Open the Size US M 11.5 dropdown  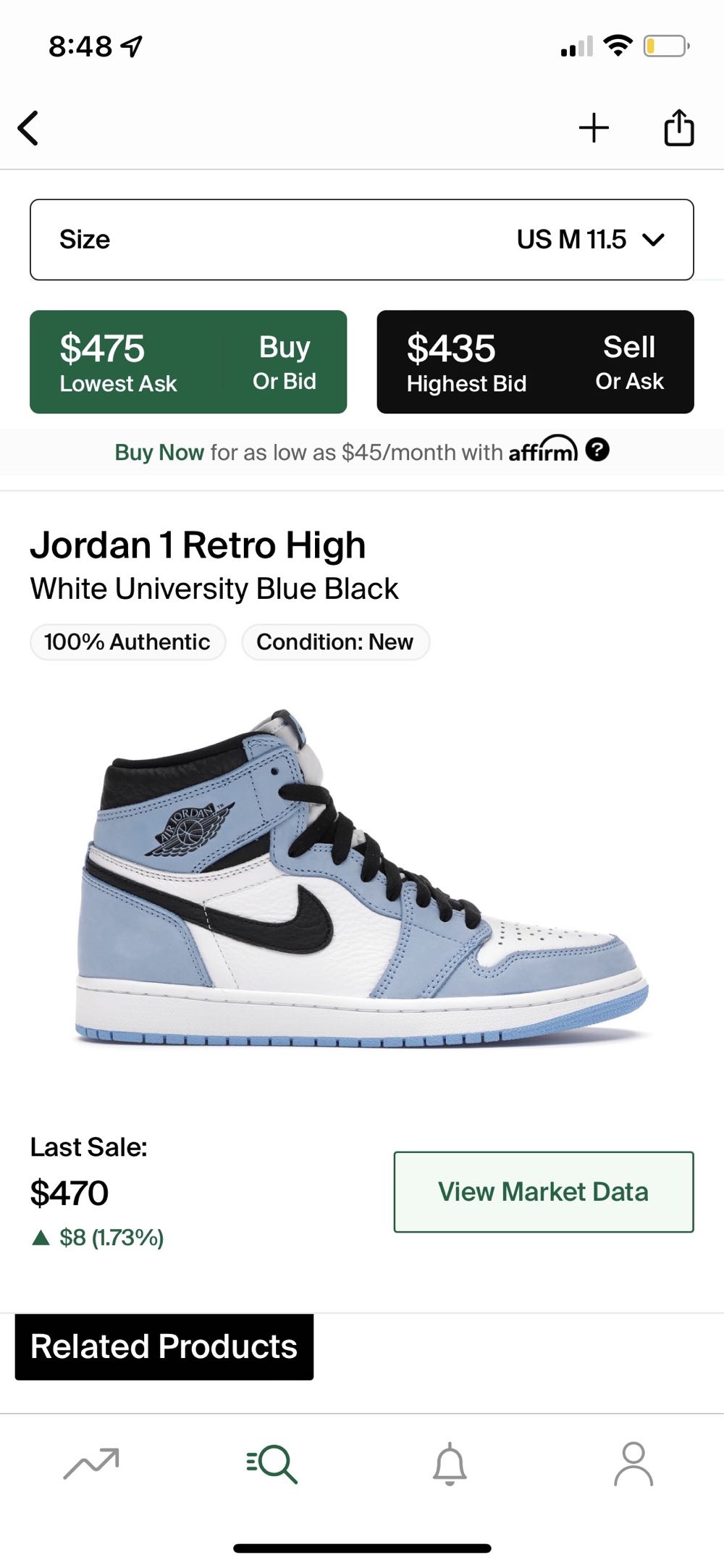(x=362, y=240)
